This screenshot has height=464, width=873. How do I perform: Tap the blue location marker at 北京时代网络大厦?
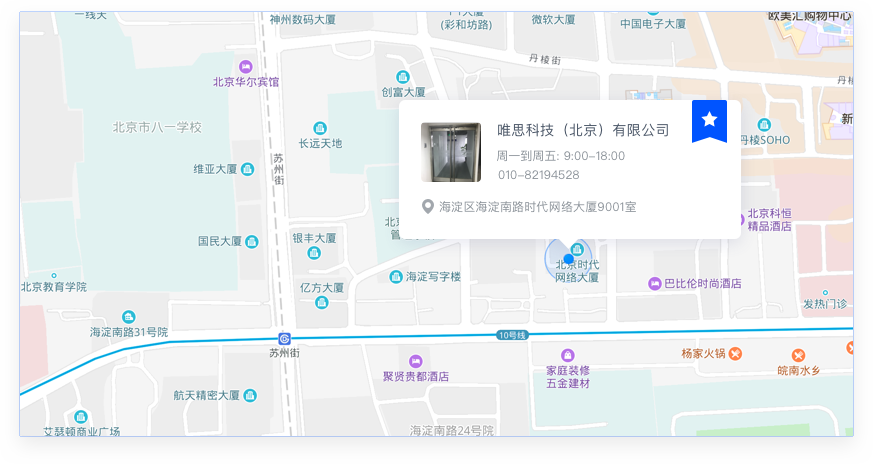click(569, 259)
